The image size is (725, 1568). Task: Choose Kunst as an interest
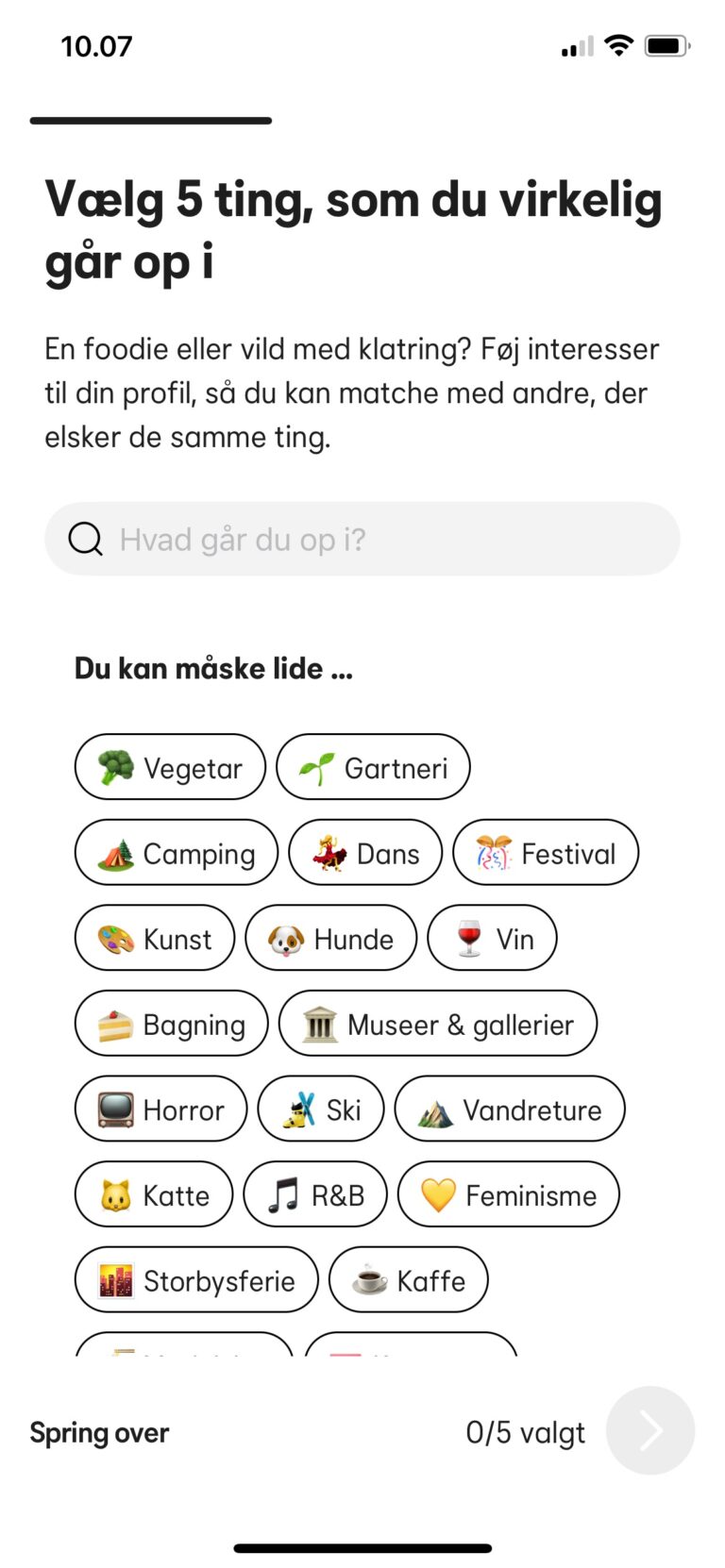click(x=155, y=938)
